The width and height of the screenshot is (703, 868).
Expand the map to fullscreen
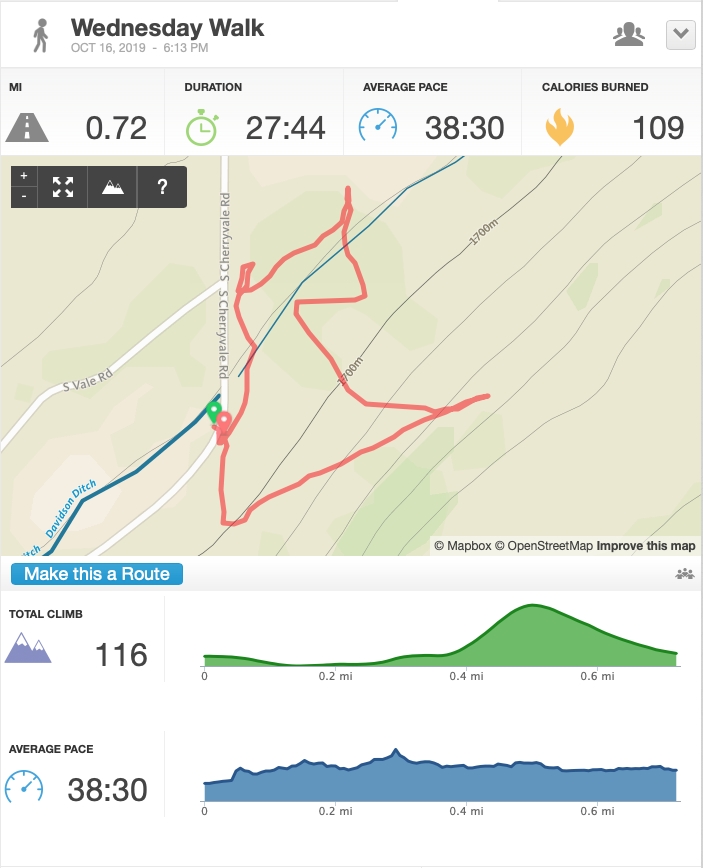[x=63, y=187]
